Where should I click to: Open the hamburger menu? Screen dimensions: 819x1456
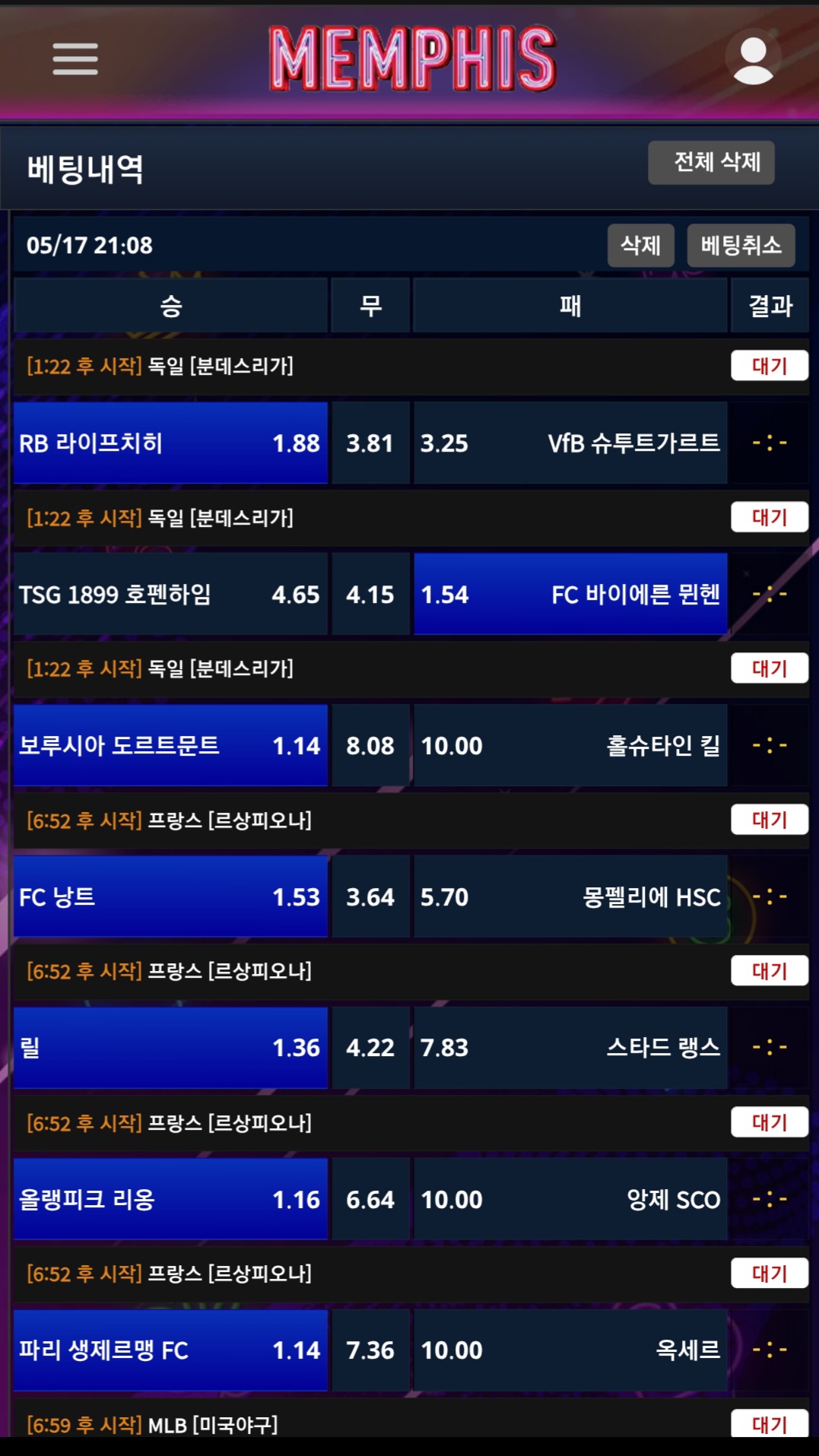click(75, 59)
